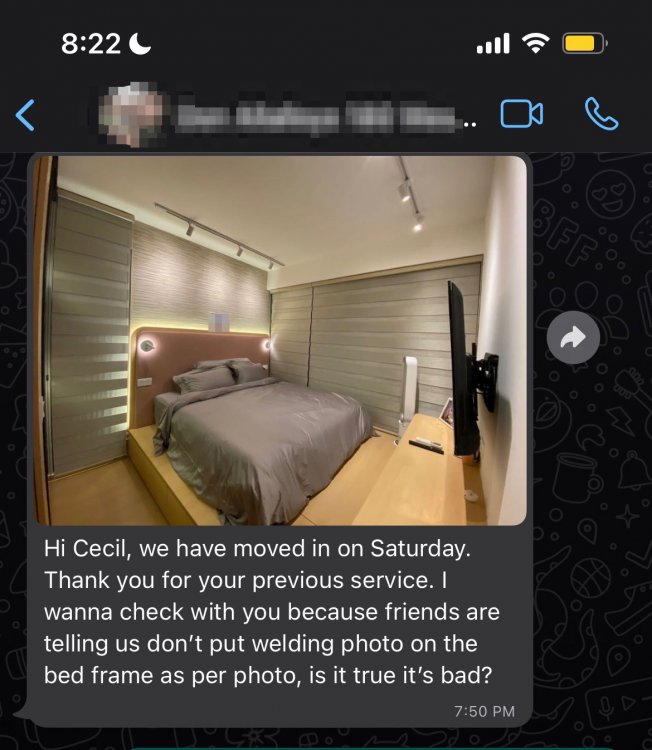The height and width of the screenshot is (750, 652).
Task: Forward the bedroom photo message
Action: click(x=573, y=339)
